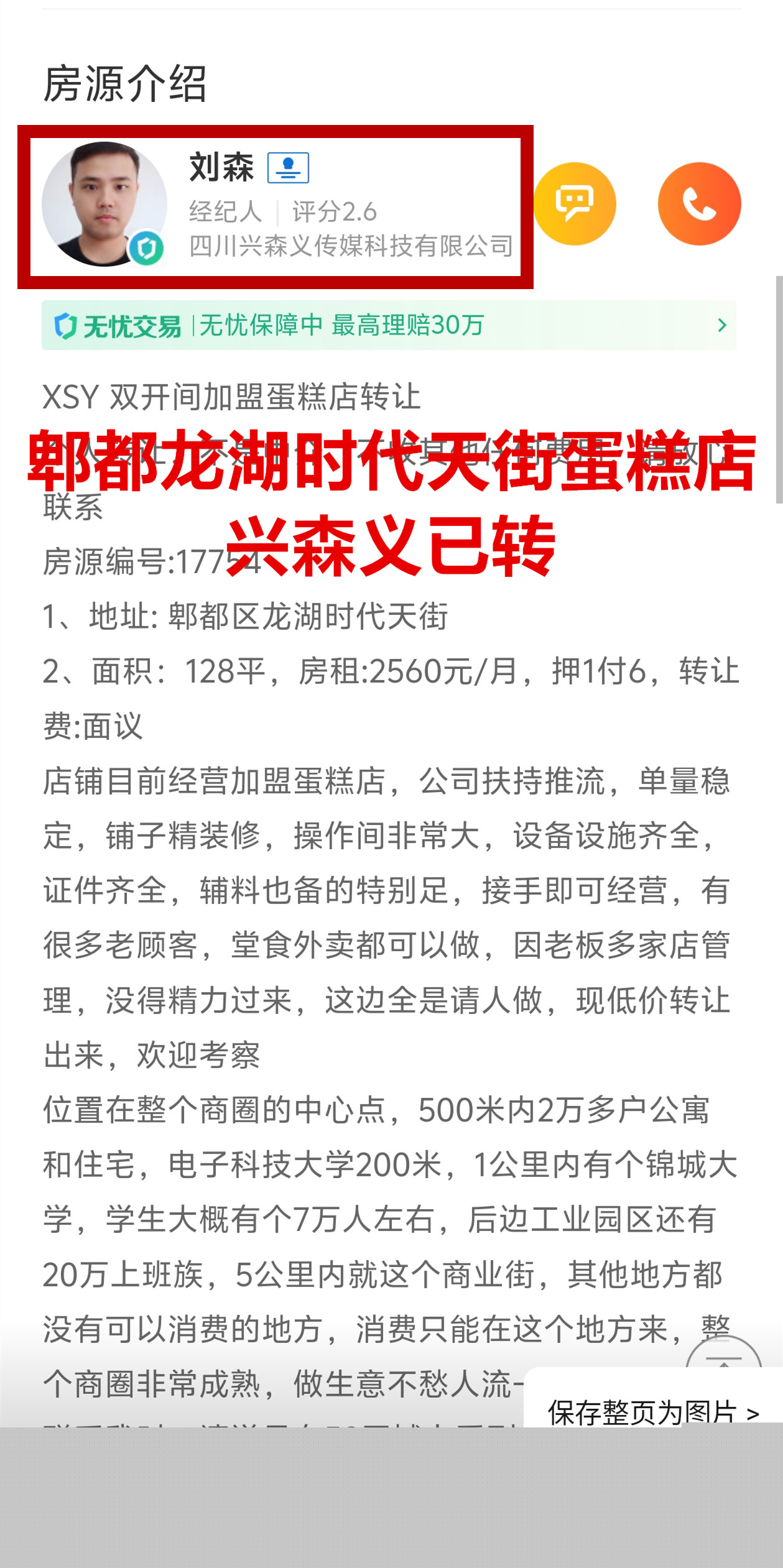The height and width of the screenshot is (1568, 783).
Task: Open agent 刘森's profile card
Action: pyautogui.click(x=275, y=206)
